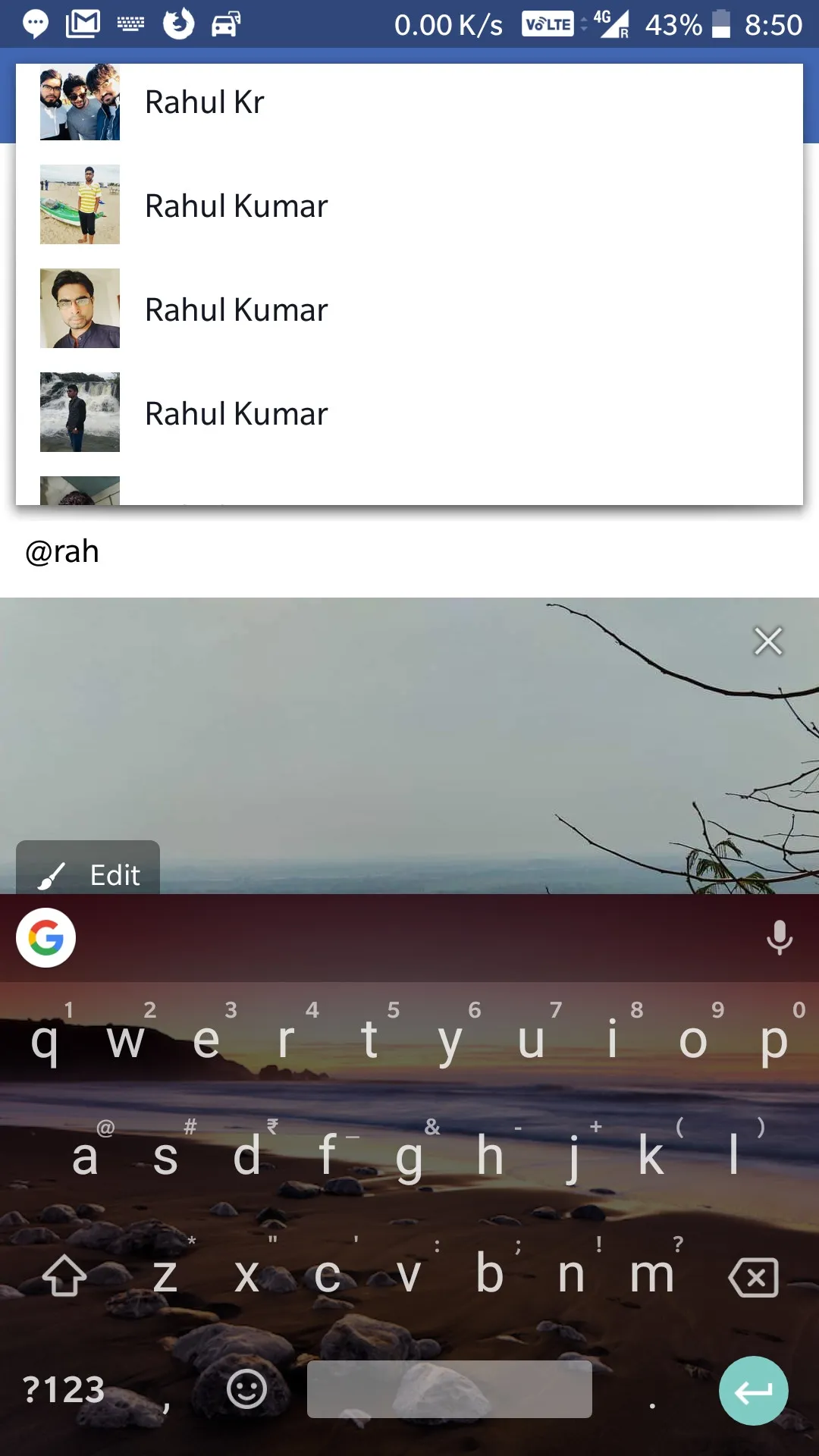Remove the attached photo with X
Viewport: 819px width, 1456px height.
[767, 642]
